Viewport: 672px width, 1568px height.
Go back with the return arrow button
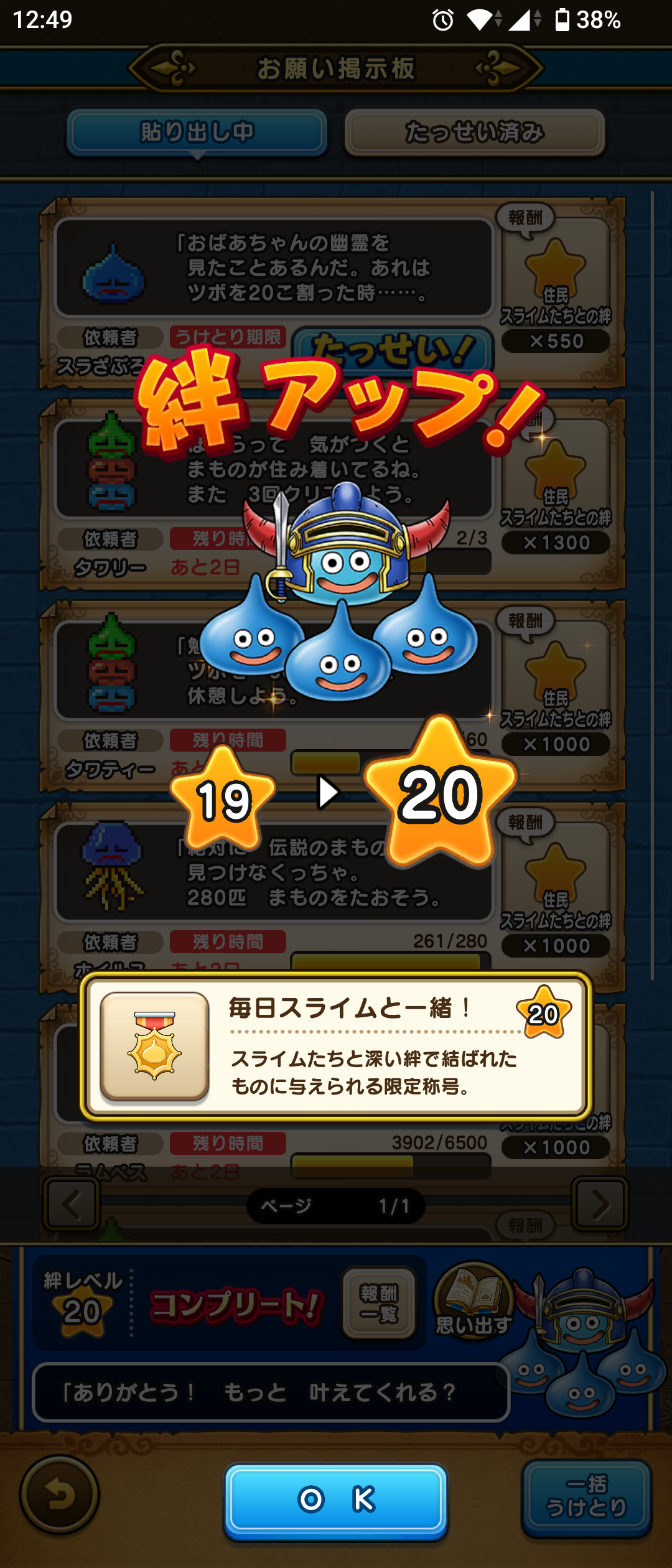tap(60, 1495)
